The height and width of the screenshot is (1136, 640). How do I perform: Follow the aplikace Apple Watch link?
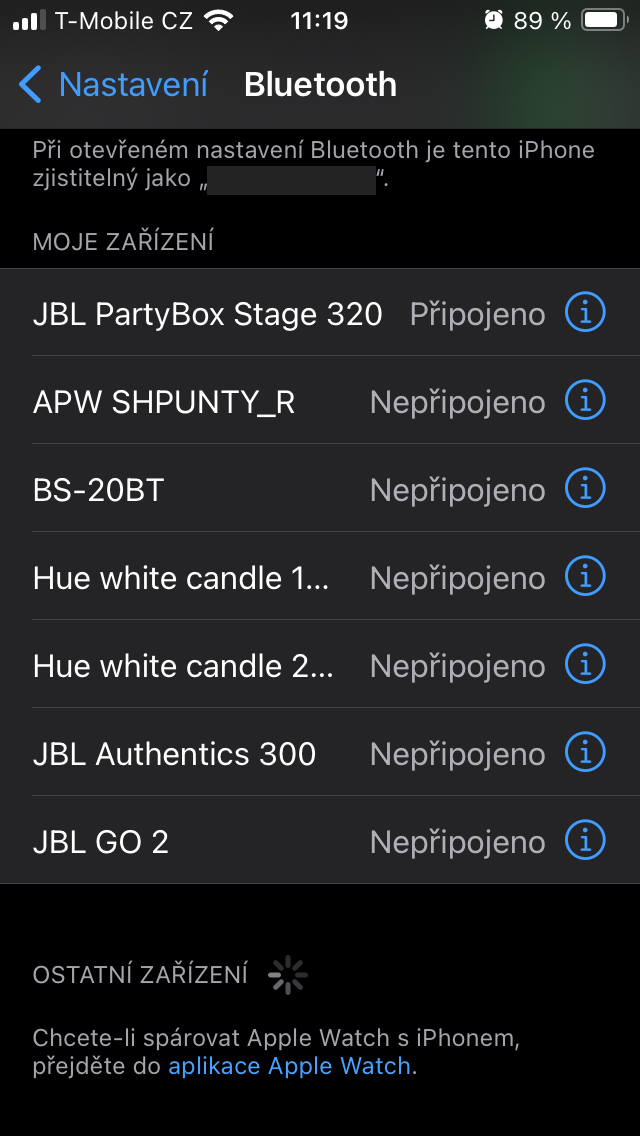click(289, 1066)
